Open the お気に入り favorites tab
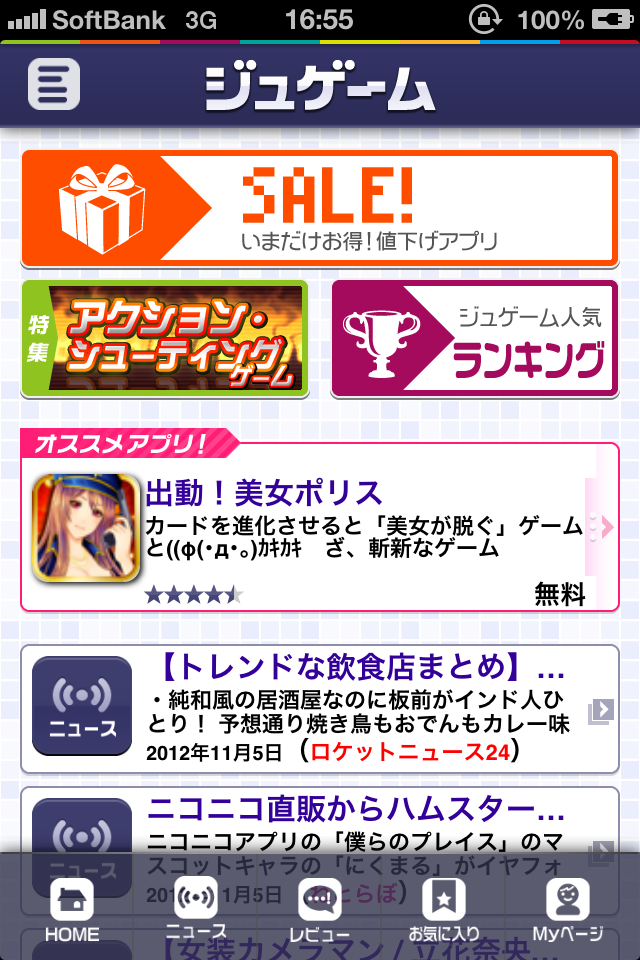This screenshot has height=960, width=640. (443, 910)
